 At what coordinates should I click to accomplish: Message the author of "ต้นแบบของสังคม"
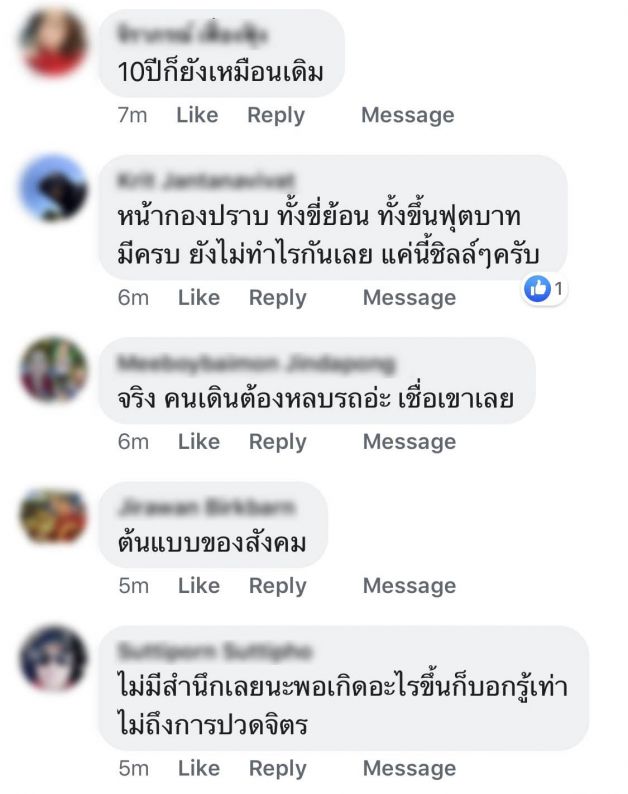click(x=408, y=585)
